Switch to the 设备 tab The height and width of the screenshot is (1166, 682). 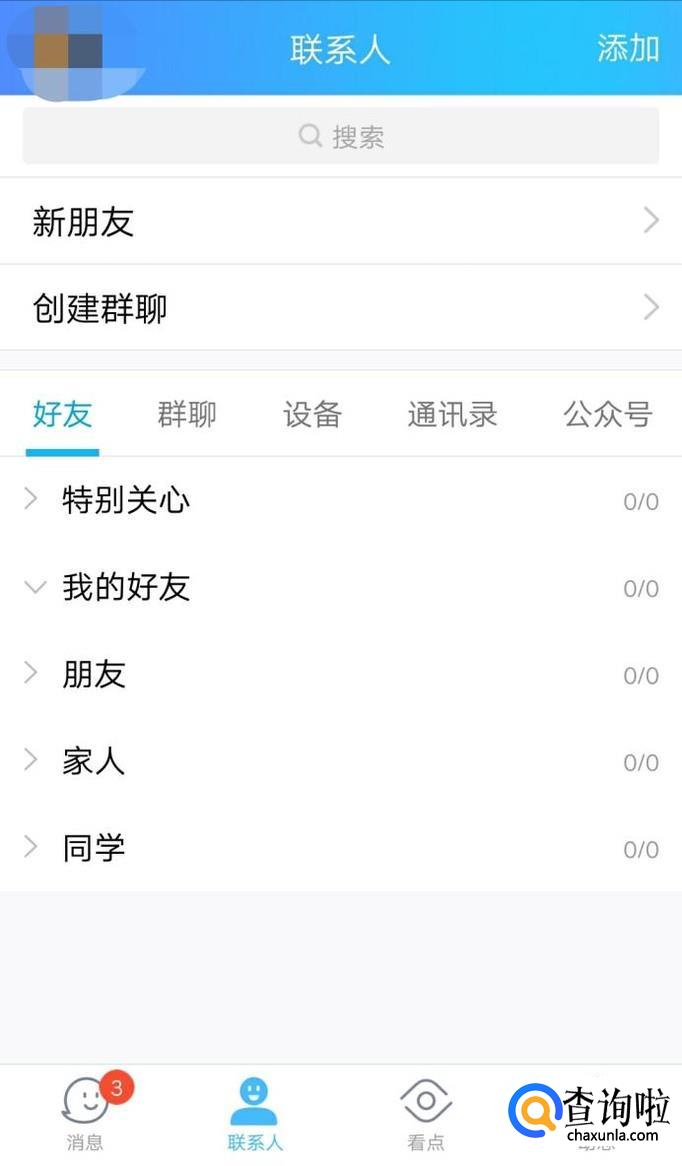tap(312, 414)
